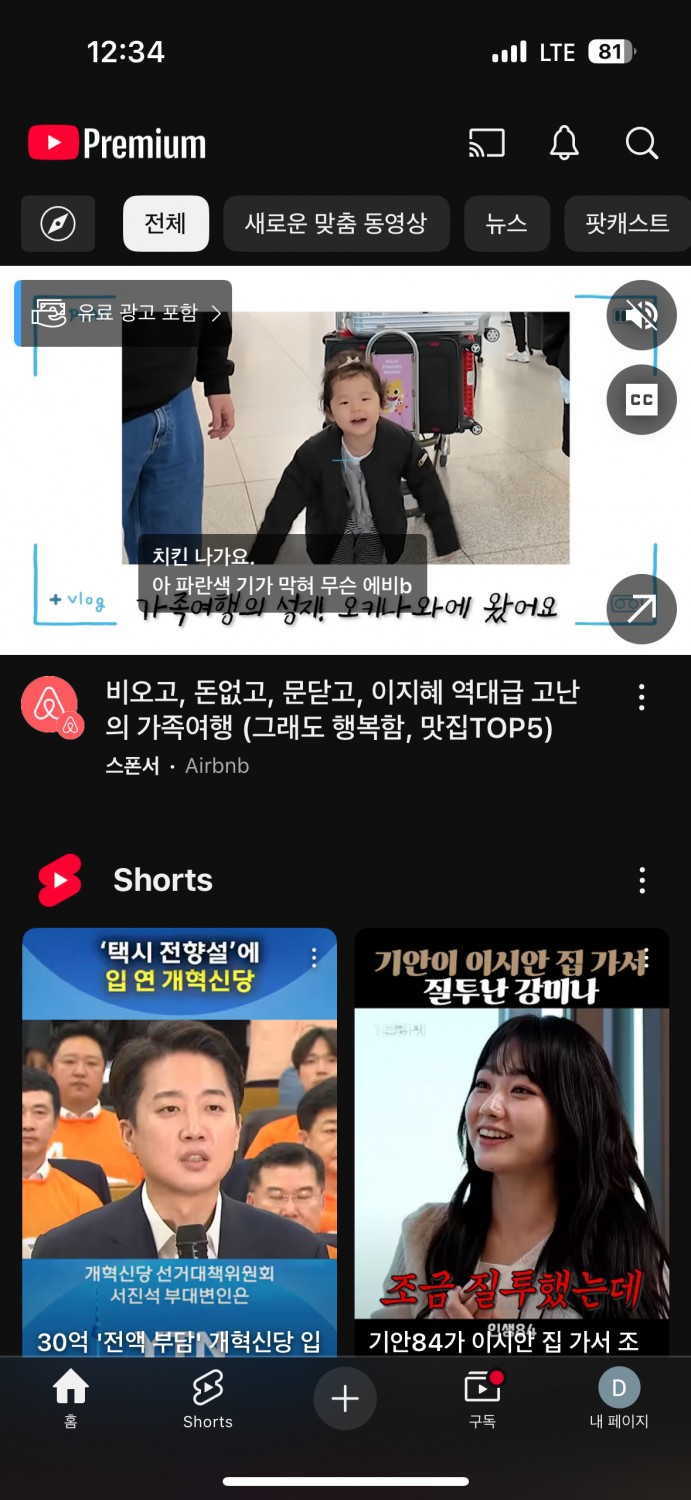This screenshot has height=1500, width=691.
Task: Open the notifications bell
Action: click(564, 144)
